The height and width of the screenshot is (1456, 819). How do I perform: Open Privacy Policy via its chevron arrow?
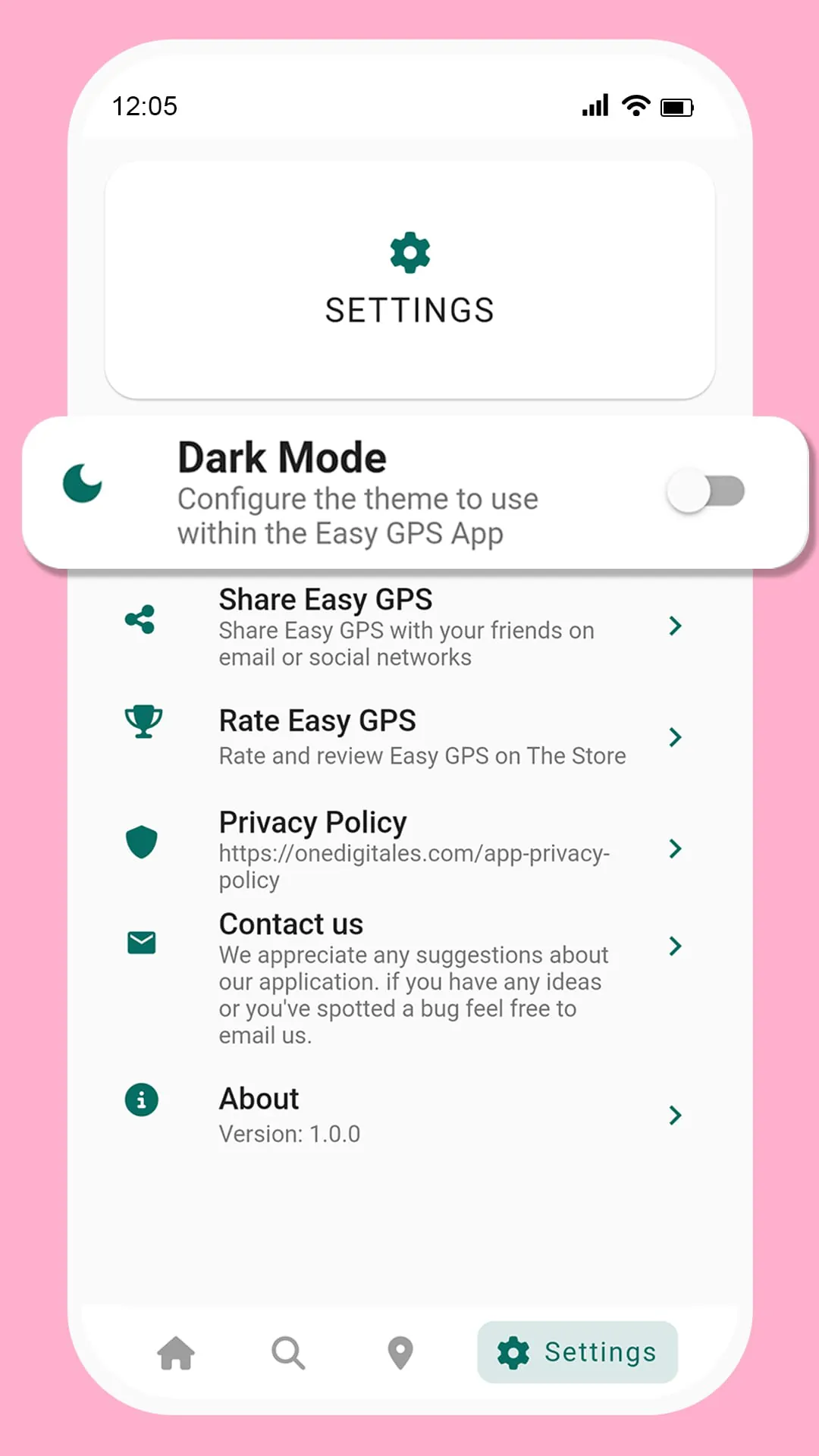[675, 849]
